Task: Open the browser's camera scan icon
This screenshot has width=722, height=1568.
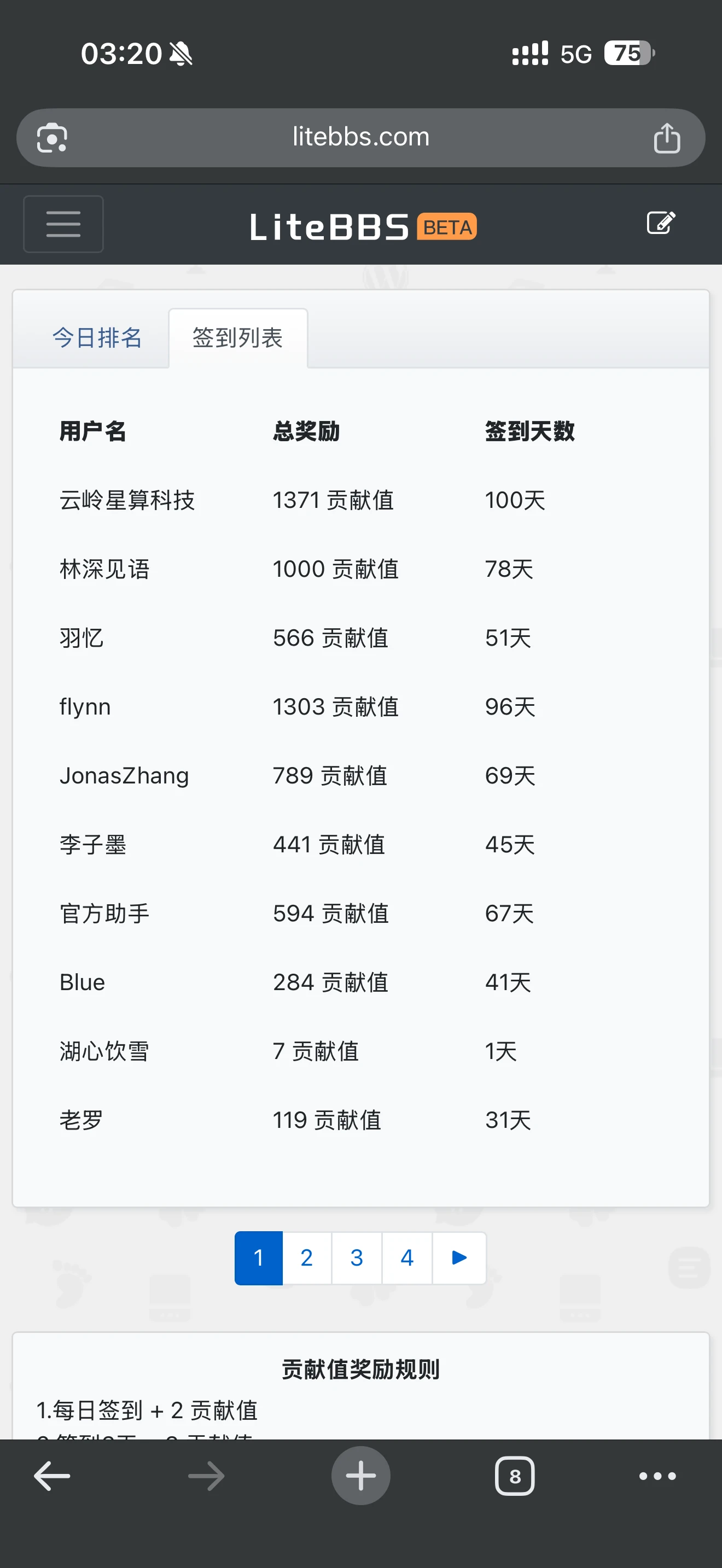Action: (x=53, y=138)
